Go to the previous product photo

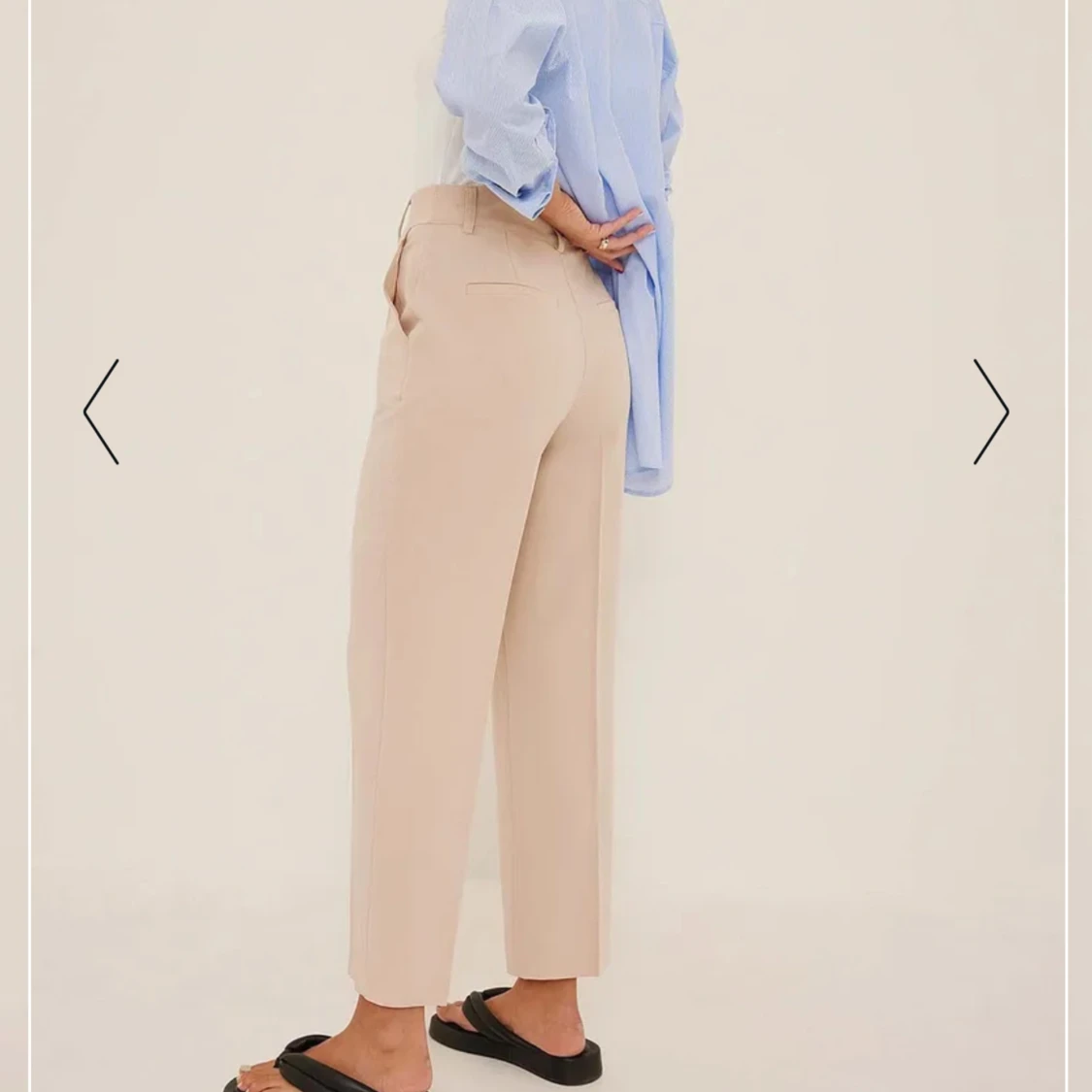coord(101,412)
